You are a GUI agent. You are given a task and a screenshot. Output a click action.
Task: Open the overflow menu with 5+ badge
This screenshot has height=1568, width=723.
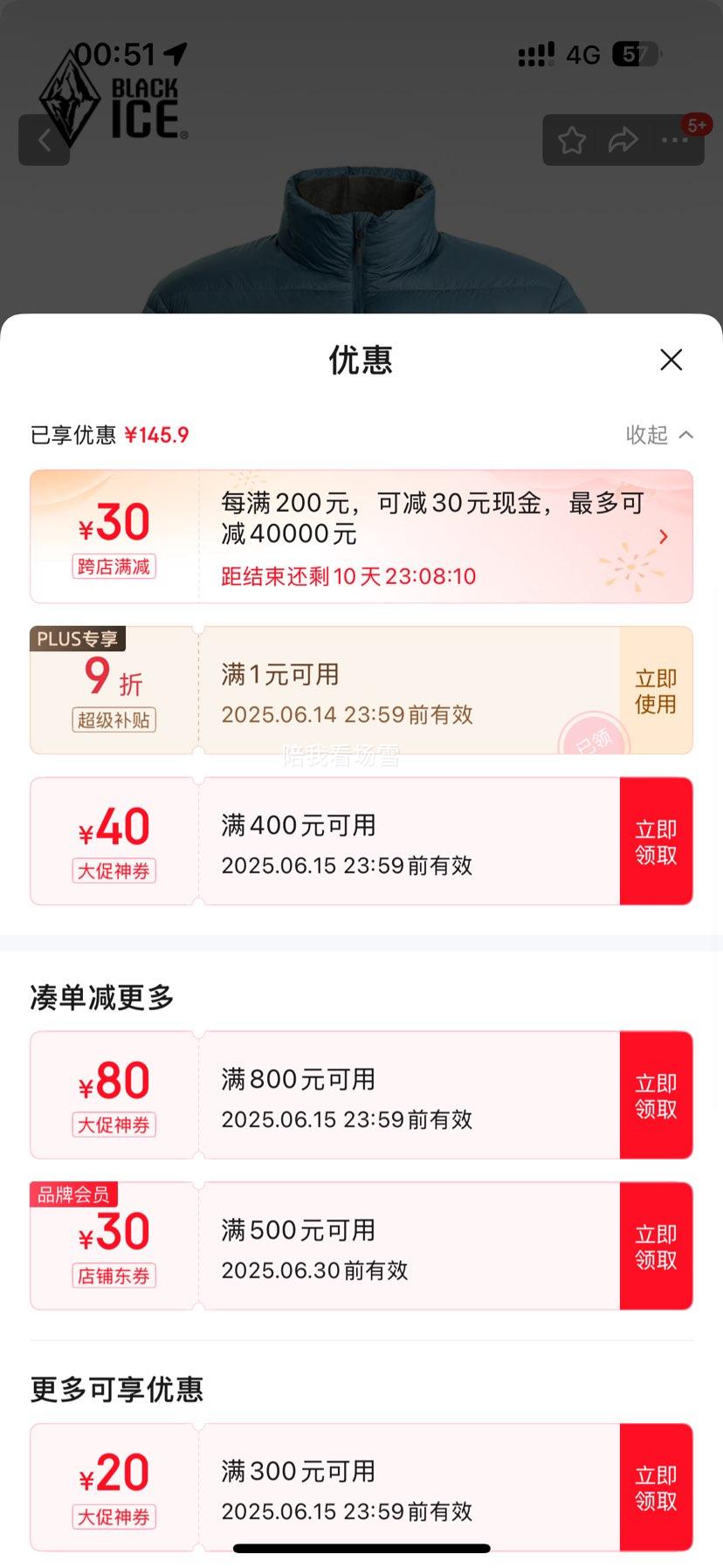675,140
